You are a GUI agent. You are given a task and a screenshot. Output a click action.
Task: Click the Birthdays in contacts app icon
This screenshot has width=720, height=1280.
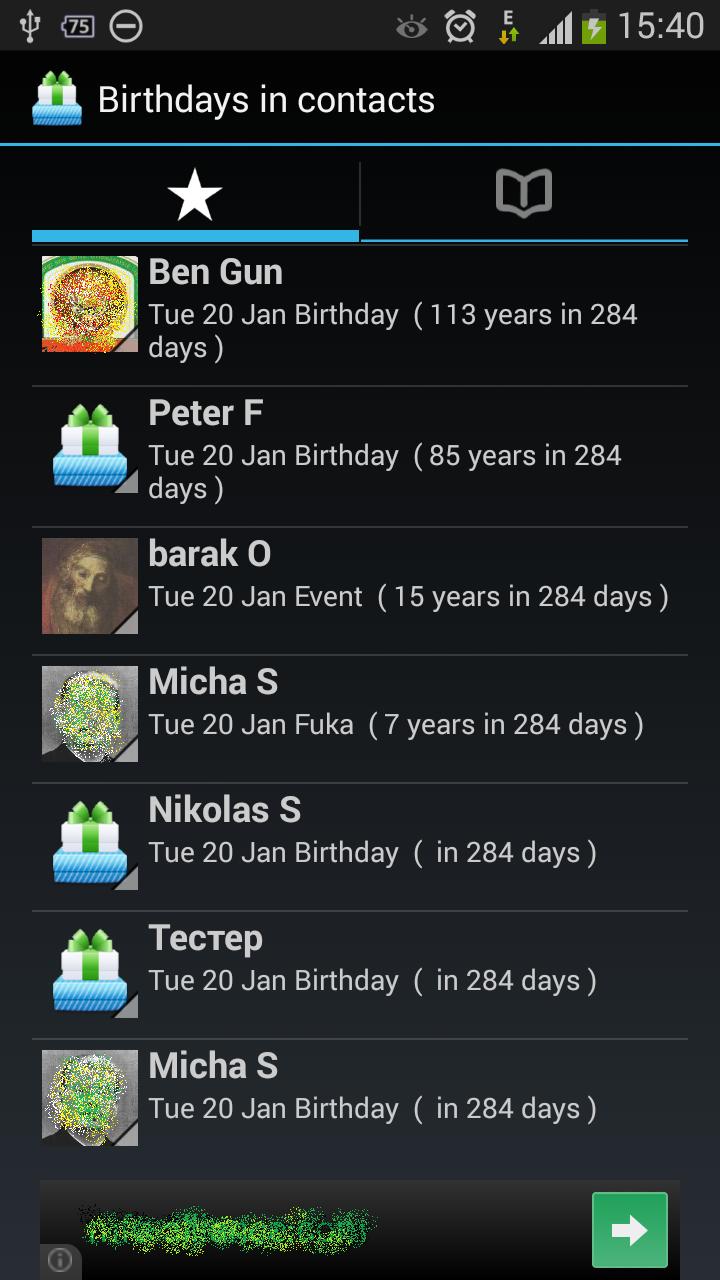pos(55,97)
